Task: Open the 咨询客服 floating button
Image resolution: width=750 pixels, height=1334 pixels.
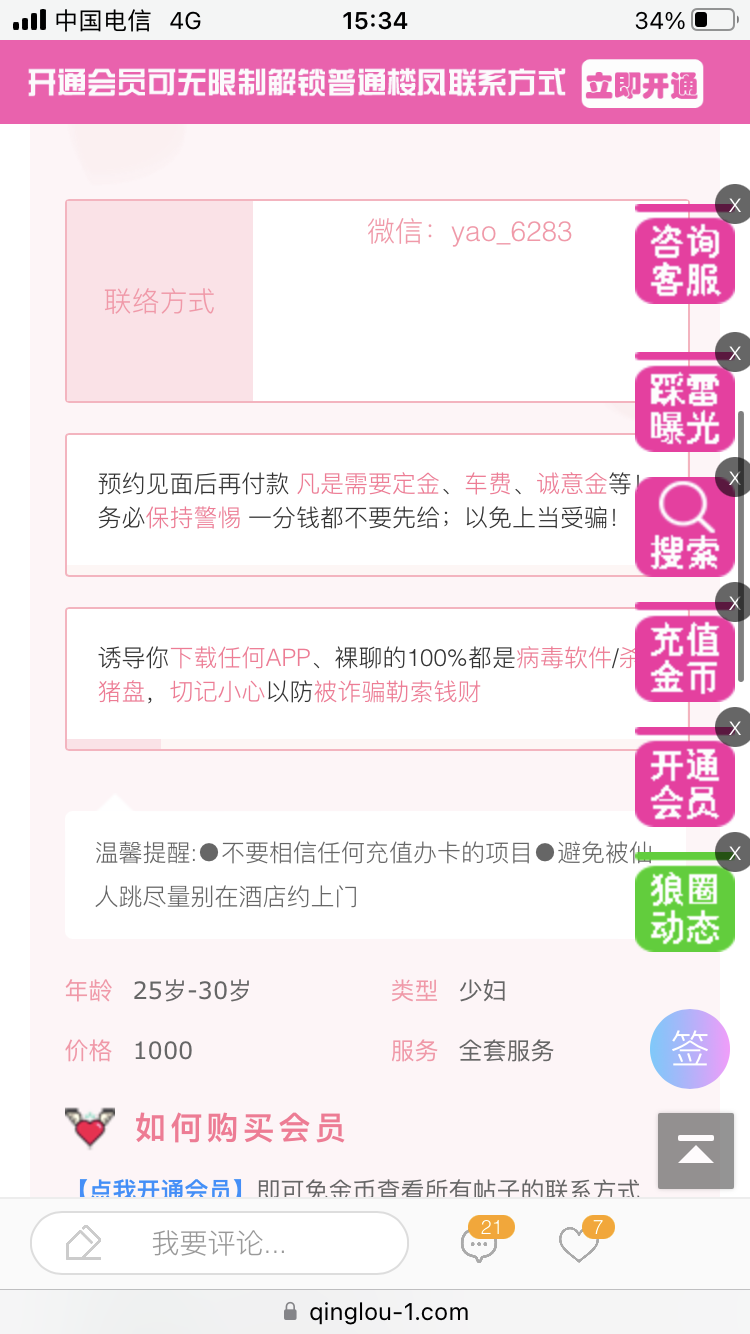Action: (685, 260)
